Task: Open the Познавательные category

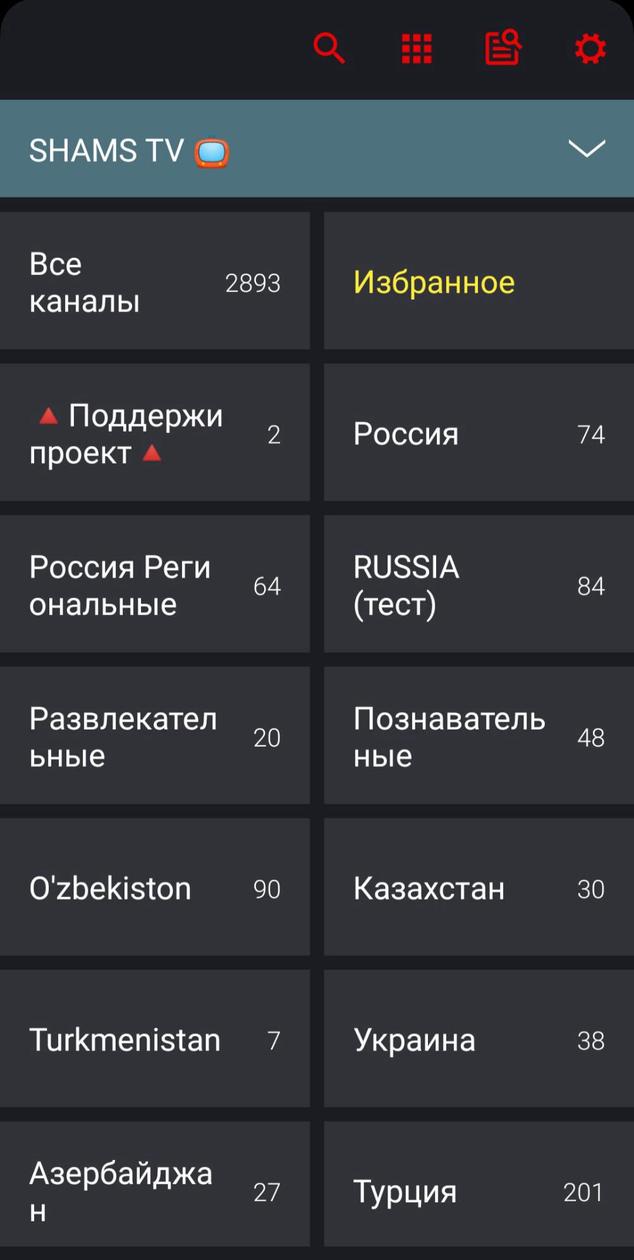Action: point(478,737)
